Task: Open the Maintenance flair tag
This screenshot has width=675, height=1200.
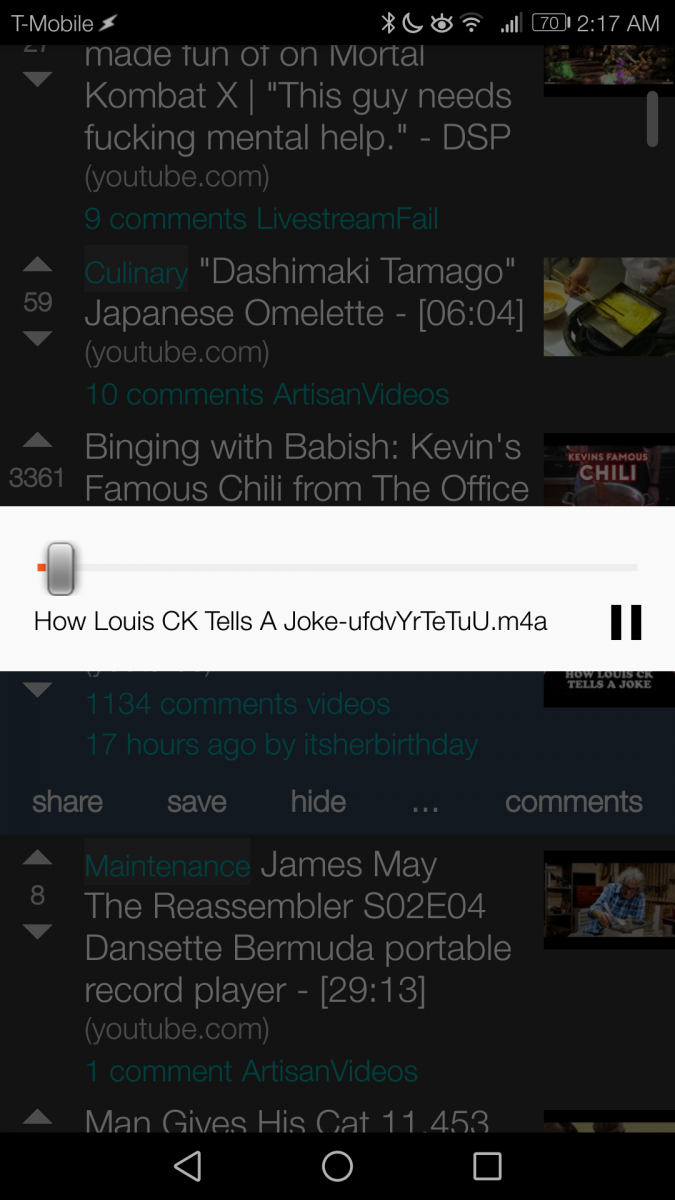Action: [167, 865]
